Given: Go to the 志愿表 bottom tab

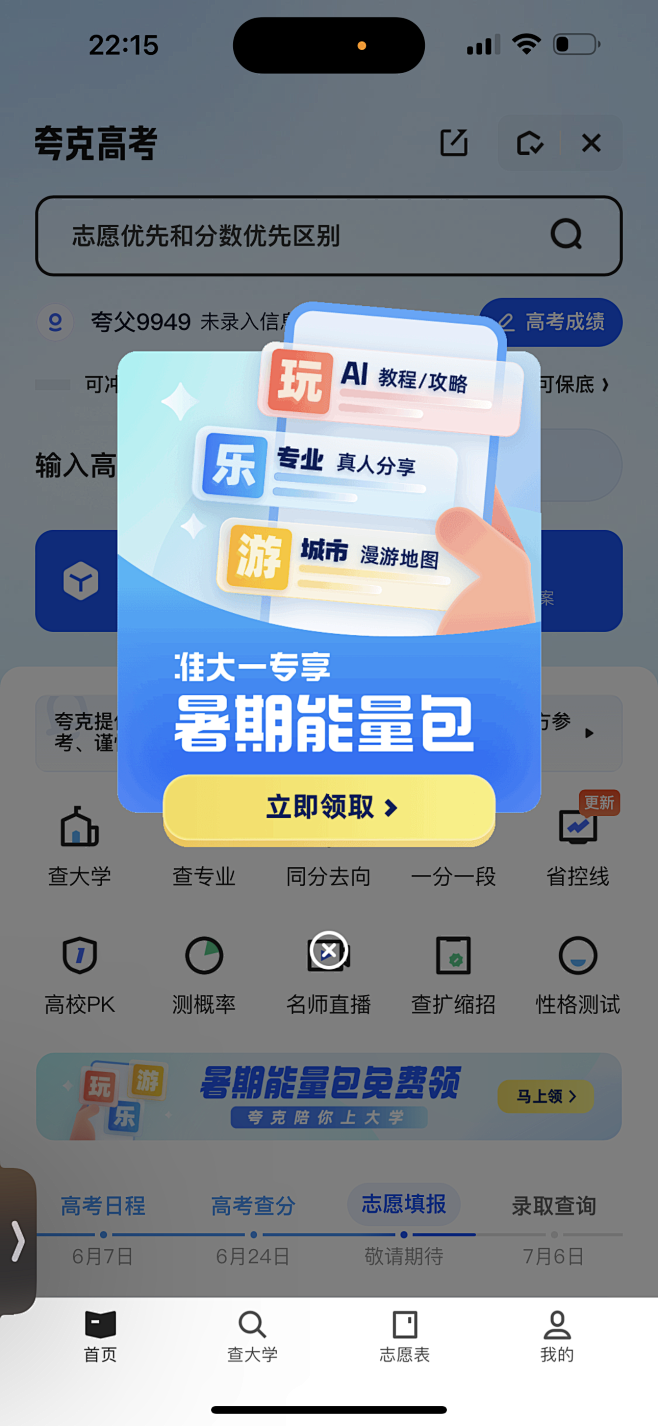Looking at the screenshot, I should [405, 1336].
